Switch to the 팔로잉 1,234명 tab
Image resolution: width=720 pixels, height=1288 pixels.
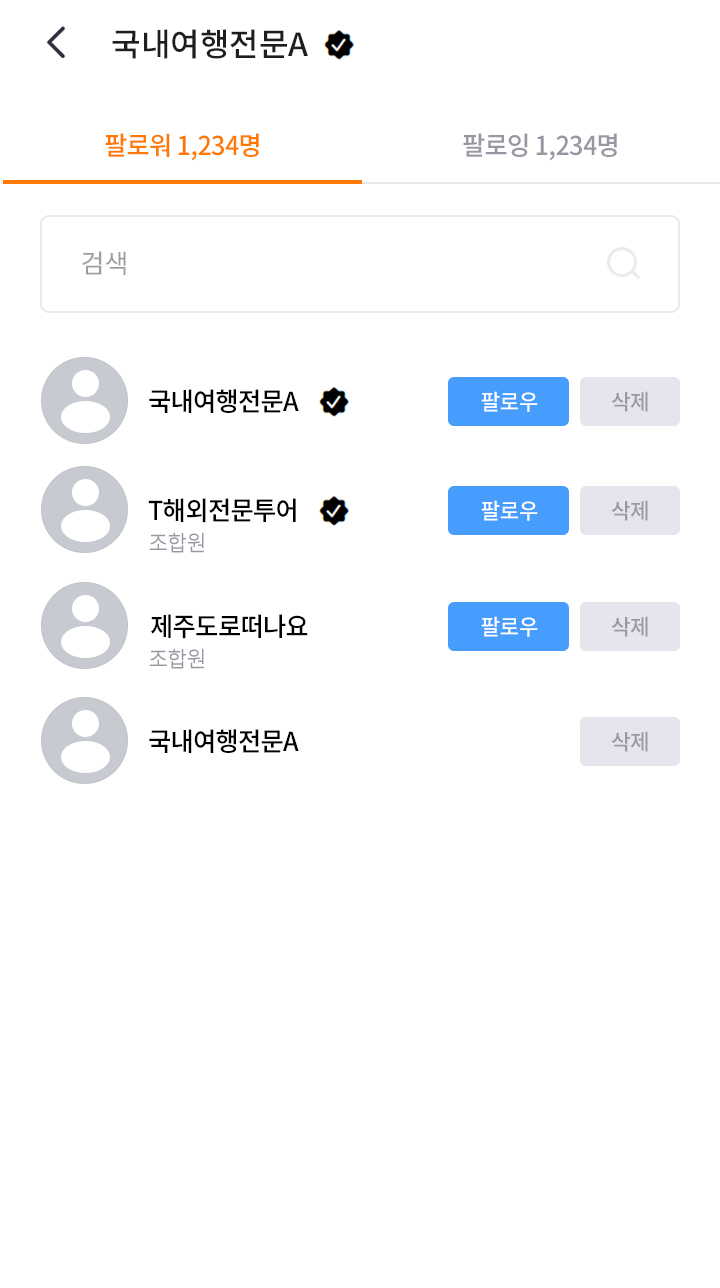pyautogui.click(x=540, y=146)
